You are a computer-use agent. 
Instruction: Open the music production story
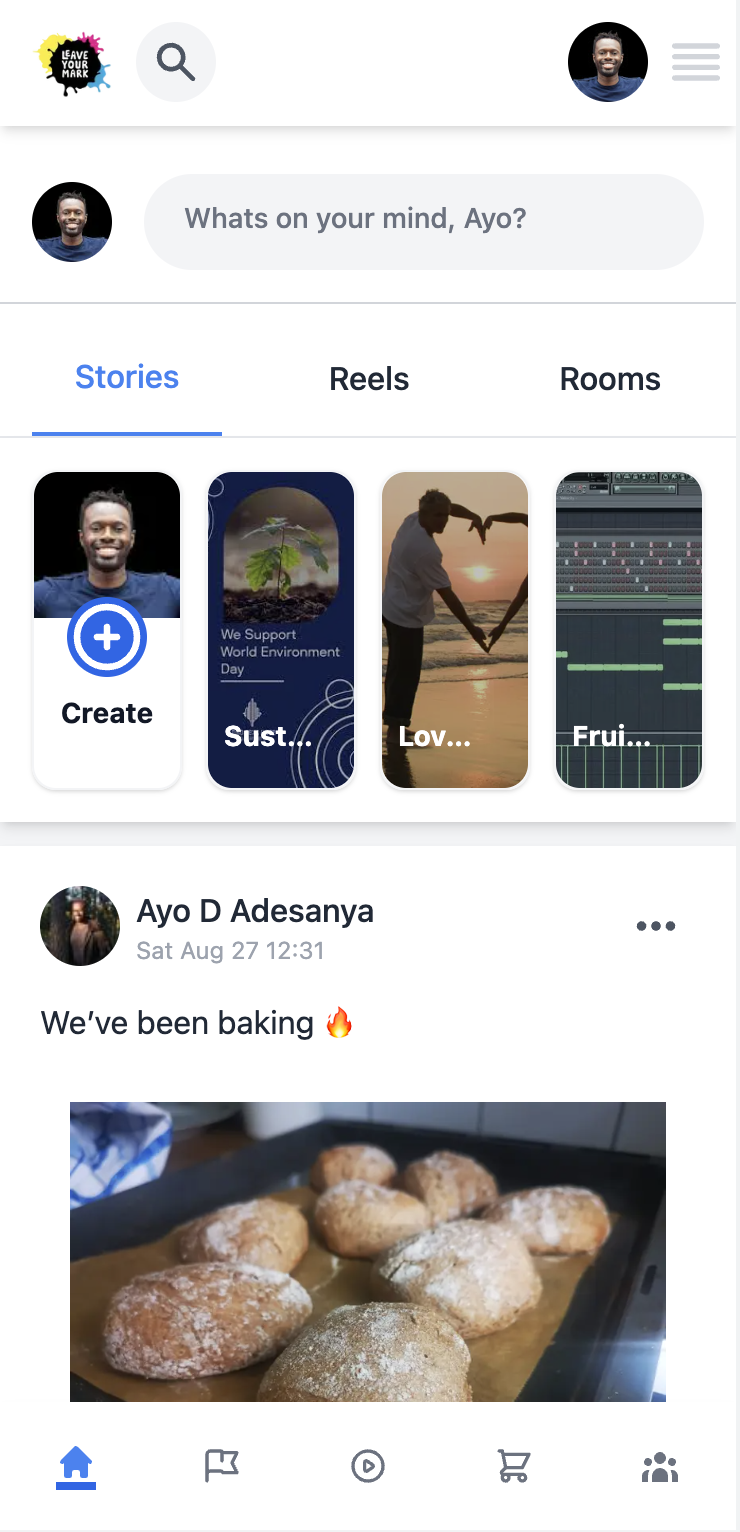click(629, 630)
